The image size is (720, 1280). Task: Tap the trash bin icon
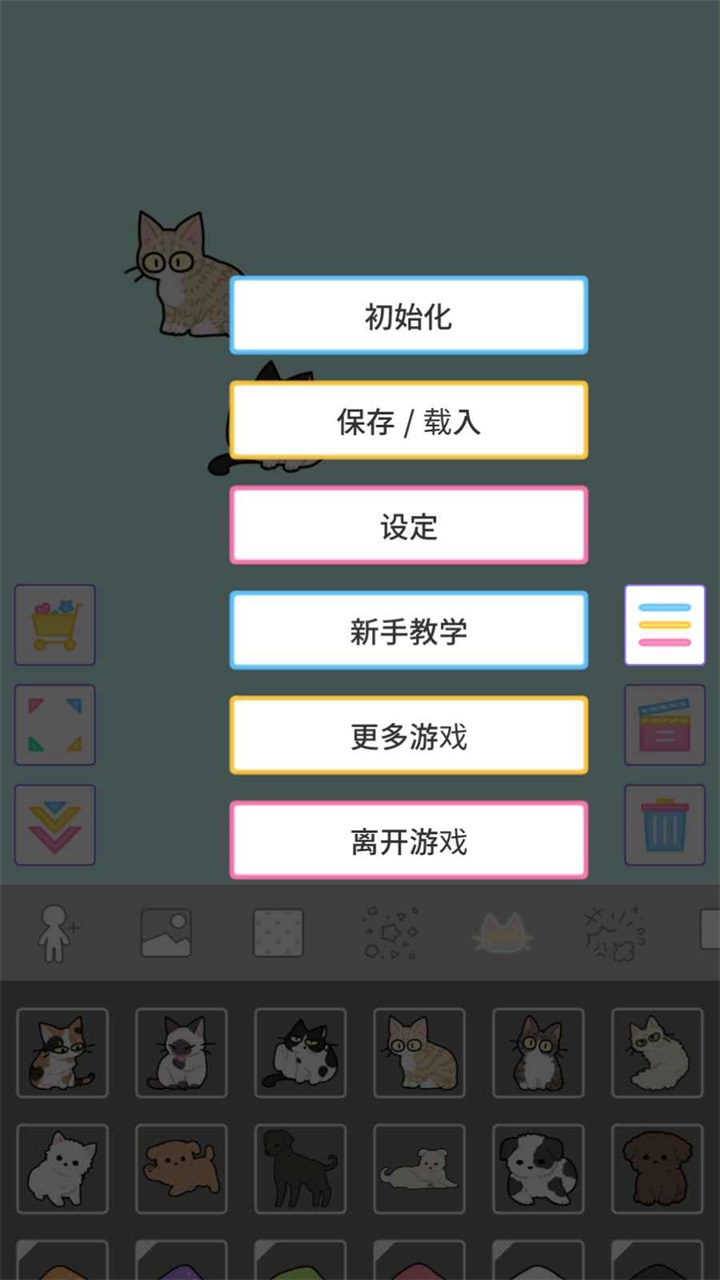coord(665,825)
